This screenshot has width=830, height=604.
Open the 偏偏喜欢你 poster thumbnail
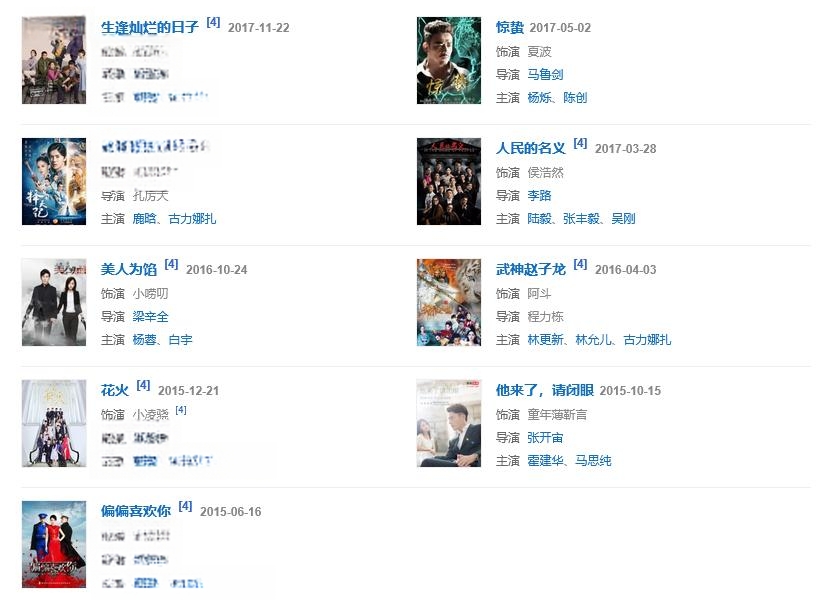[54, 544]
